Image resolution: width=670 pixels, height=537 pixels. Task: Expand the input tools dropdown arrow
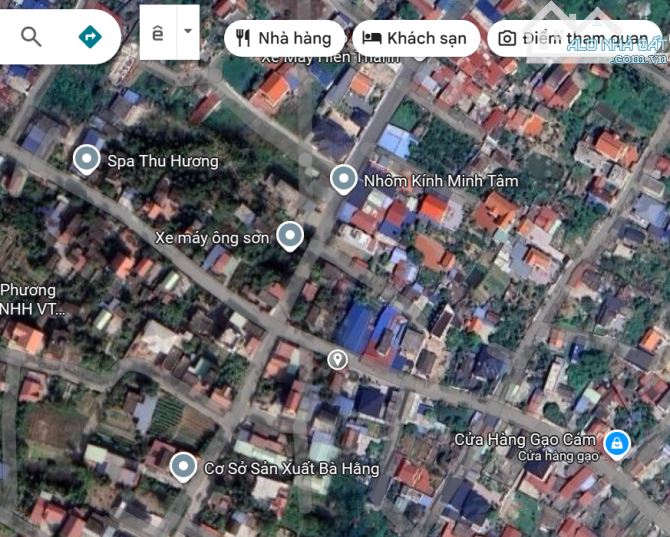(x=187, y=30)
